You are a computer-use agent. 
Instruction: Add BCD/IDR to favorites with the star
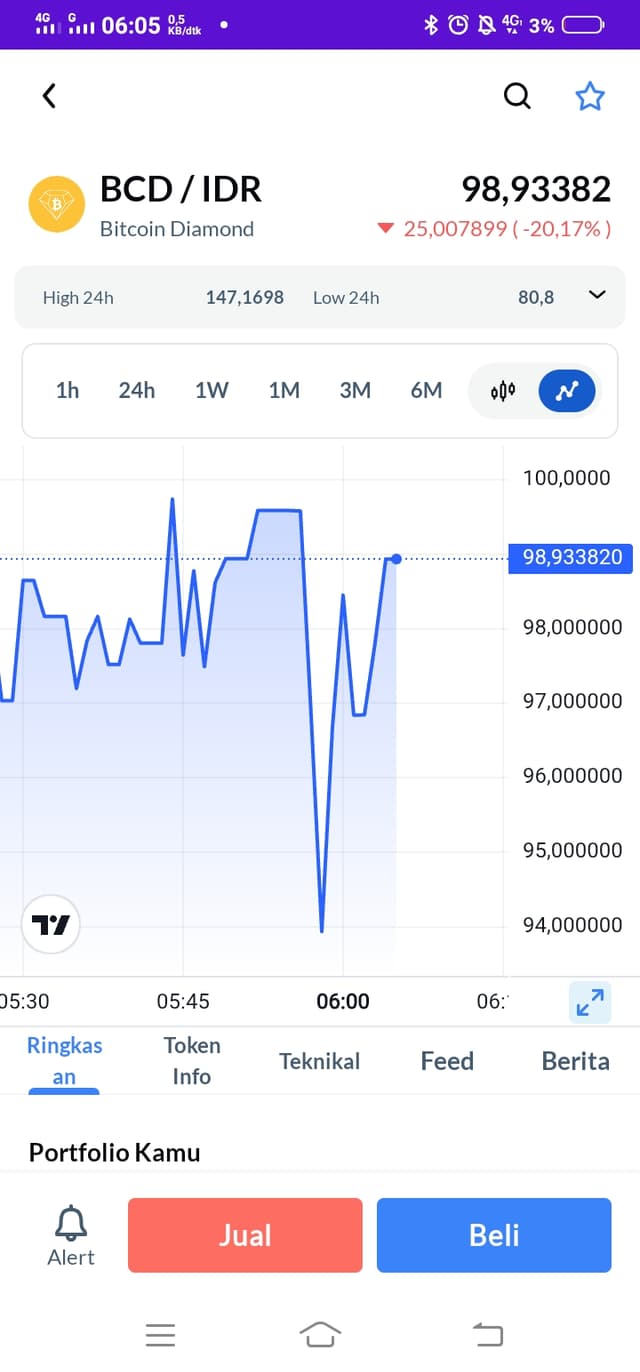590,96
